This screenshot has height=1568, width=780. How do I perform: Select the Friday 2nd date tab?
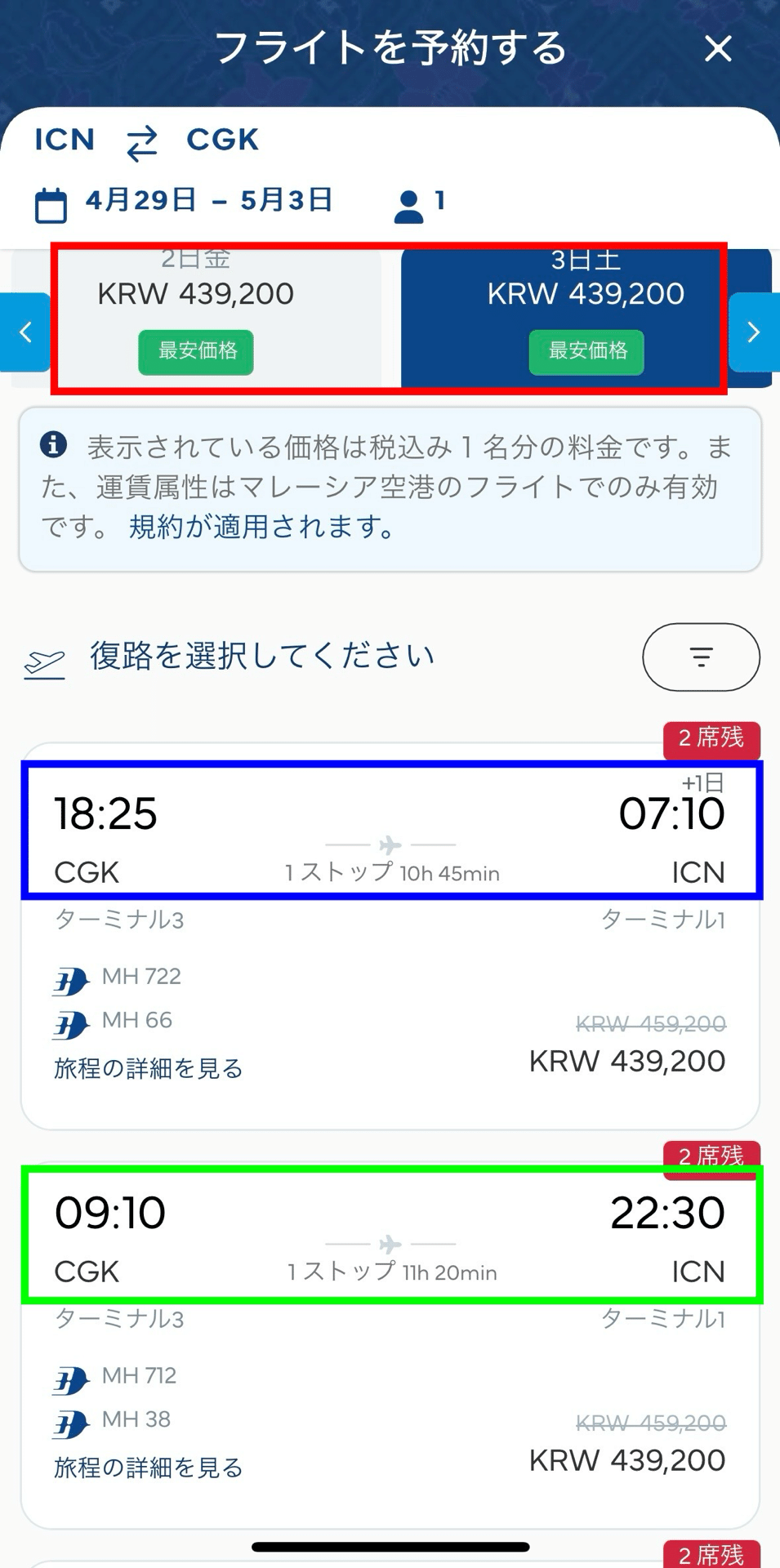click(x=196, y=318)
